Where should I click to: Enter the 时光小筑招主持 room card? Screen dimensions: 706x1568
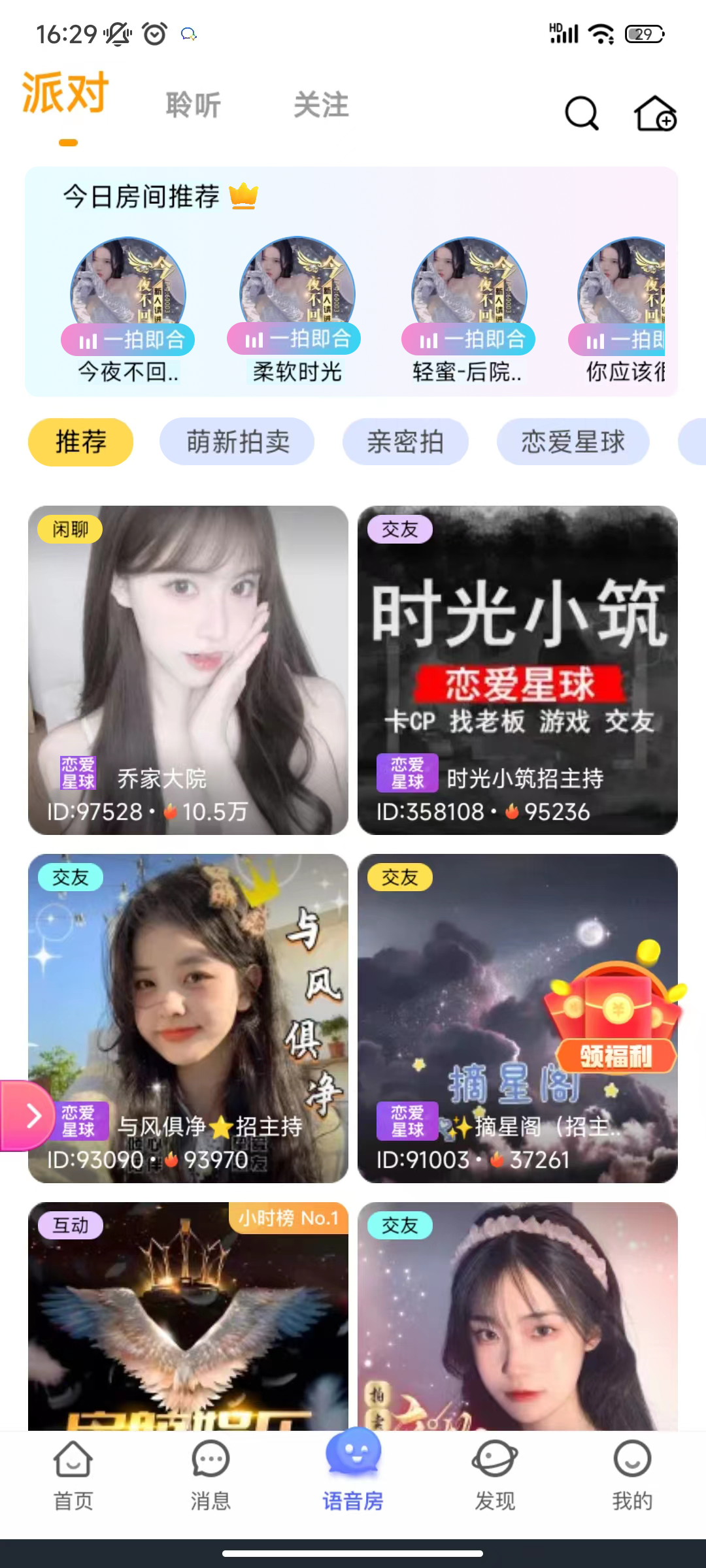[518, 670]
